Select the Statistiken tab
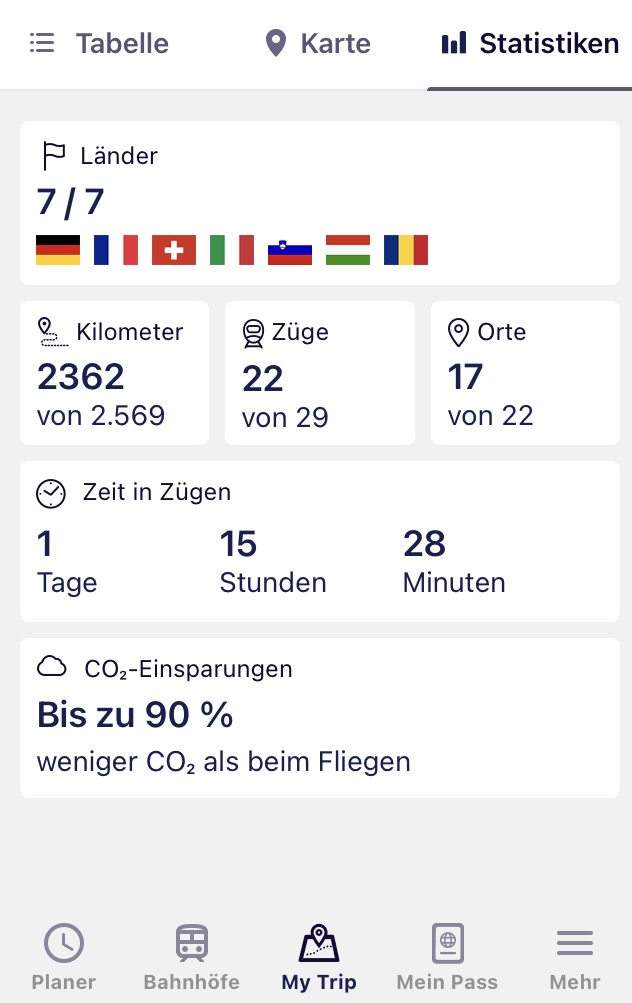 click(530, 44)
